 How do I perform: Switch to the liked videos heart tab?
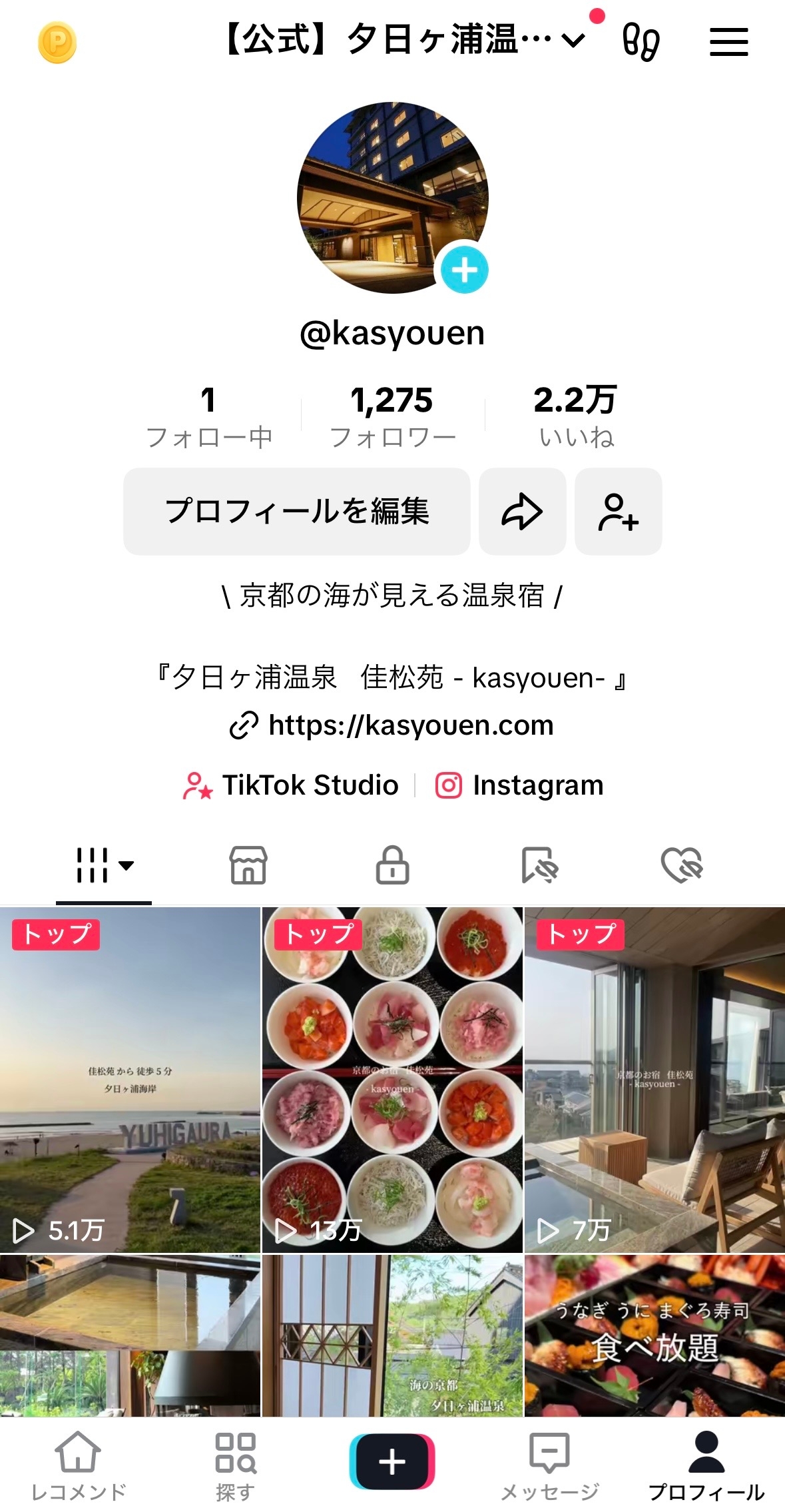tap(681, 865)
